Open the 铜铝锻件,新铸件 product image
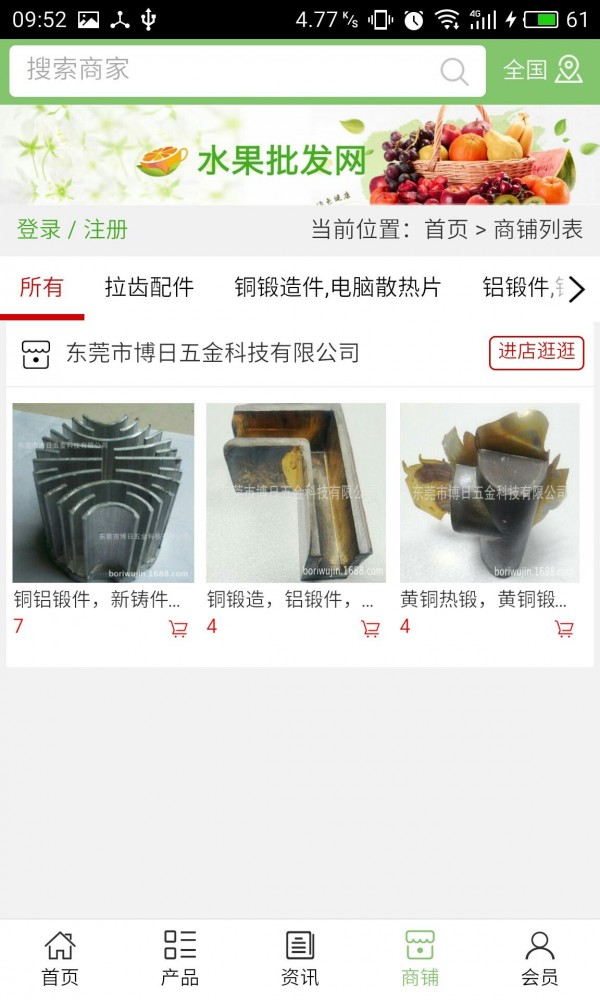Screen dimensions: 600x1000 click(x=103, y=492)
